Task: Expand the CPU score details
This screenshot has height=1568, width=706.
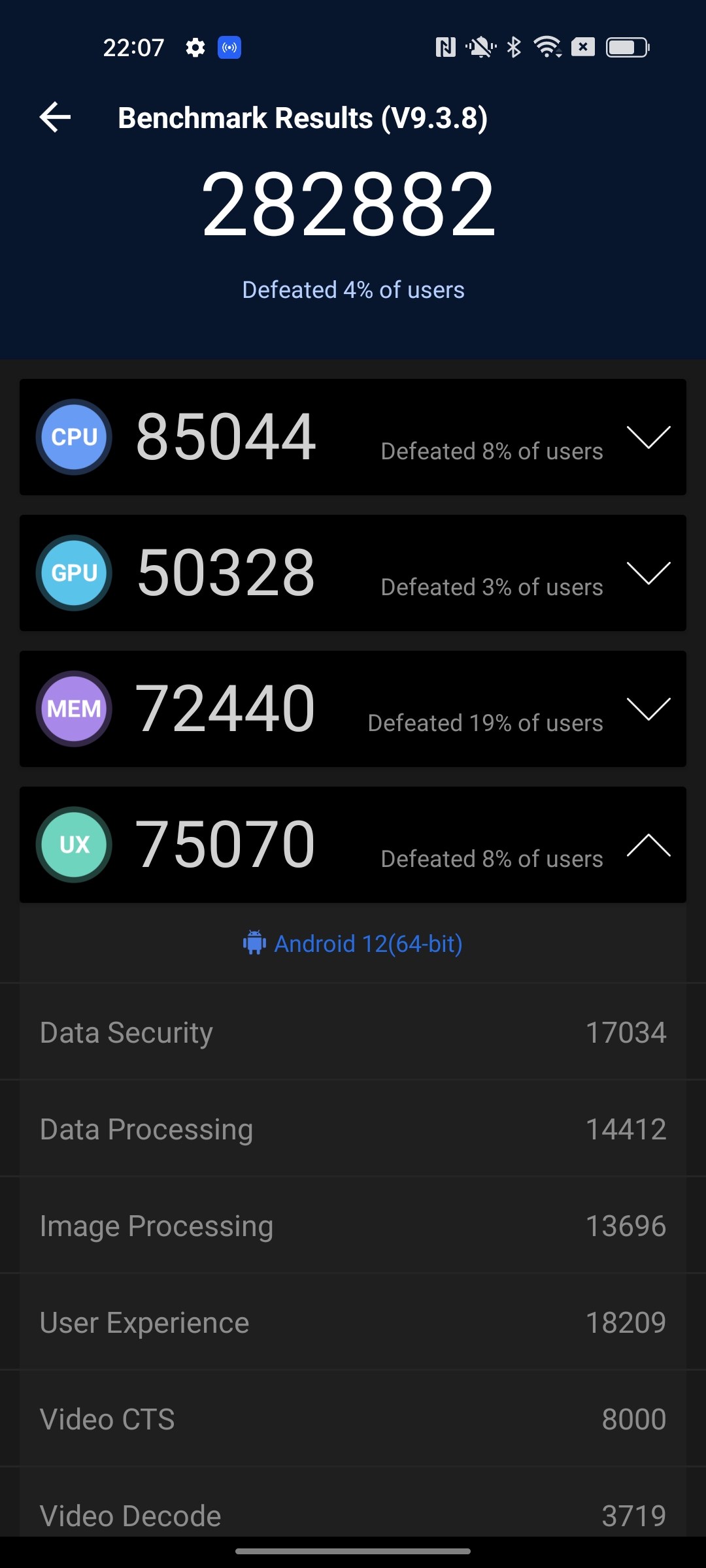Action: pyautogui.click(x=648, y=437)
